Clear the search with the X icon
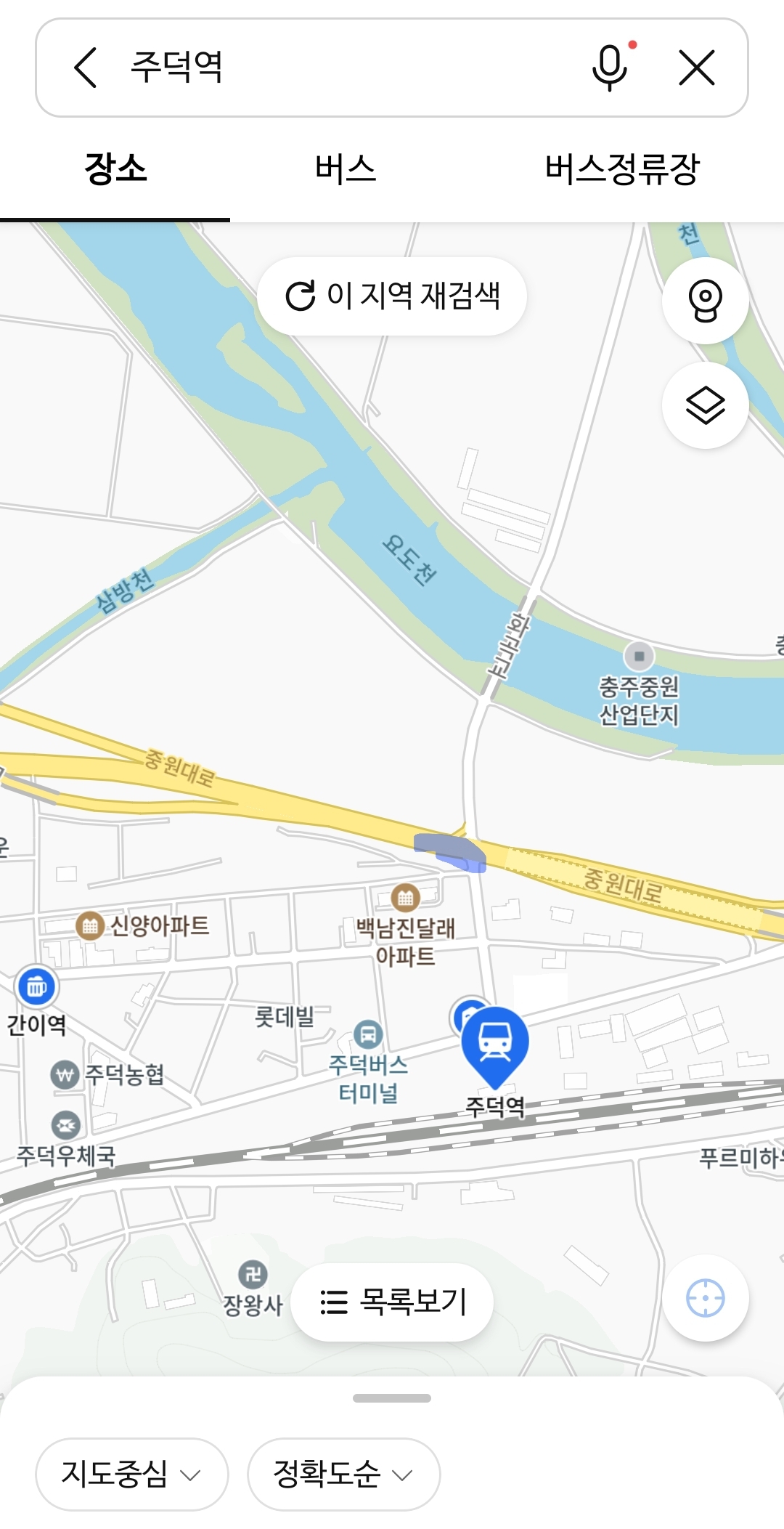This screenshot has height=1529, width=784. pyautogui.click(x=697, y=68)
